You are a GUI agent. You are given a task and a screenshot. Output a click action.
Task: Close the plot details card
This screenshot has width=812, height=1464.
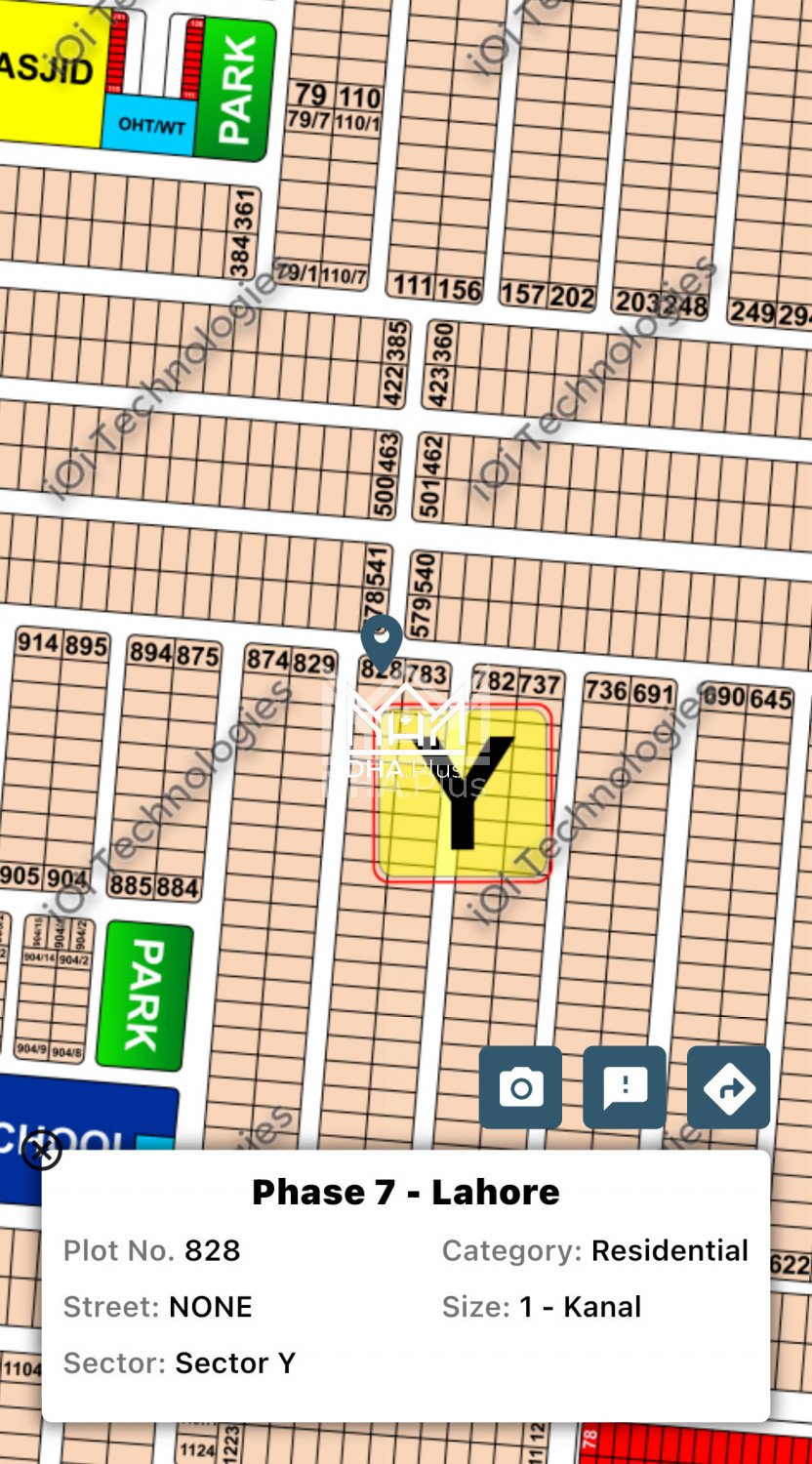pos(41,1150)
